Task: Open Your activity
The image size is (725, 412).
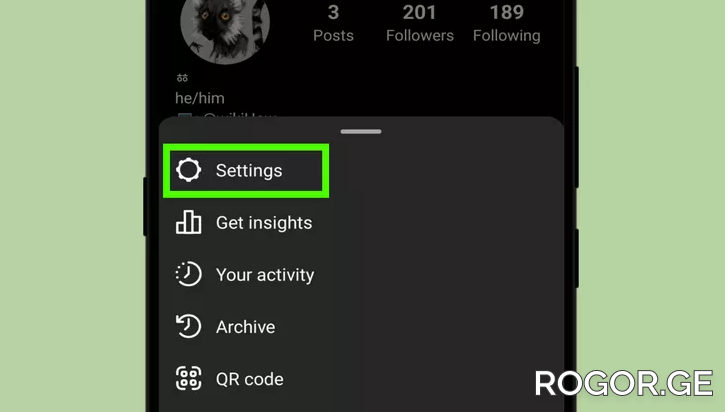Action: [x=263, y=275]
